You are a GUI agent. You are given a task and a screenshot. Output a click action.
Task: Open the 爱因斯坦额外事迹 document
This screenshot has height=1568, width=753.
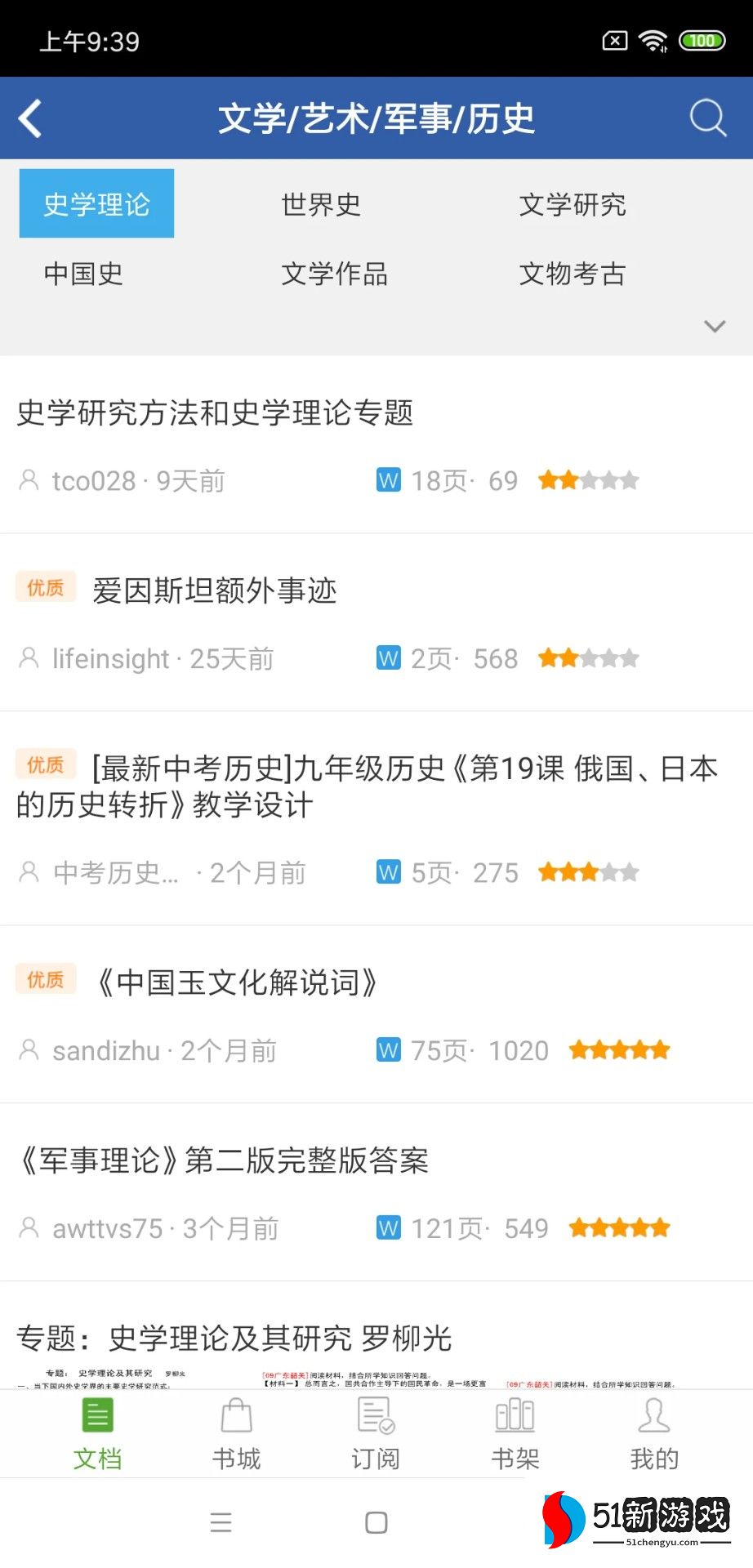215,590
